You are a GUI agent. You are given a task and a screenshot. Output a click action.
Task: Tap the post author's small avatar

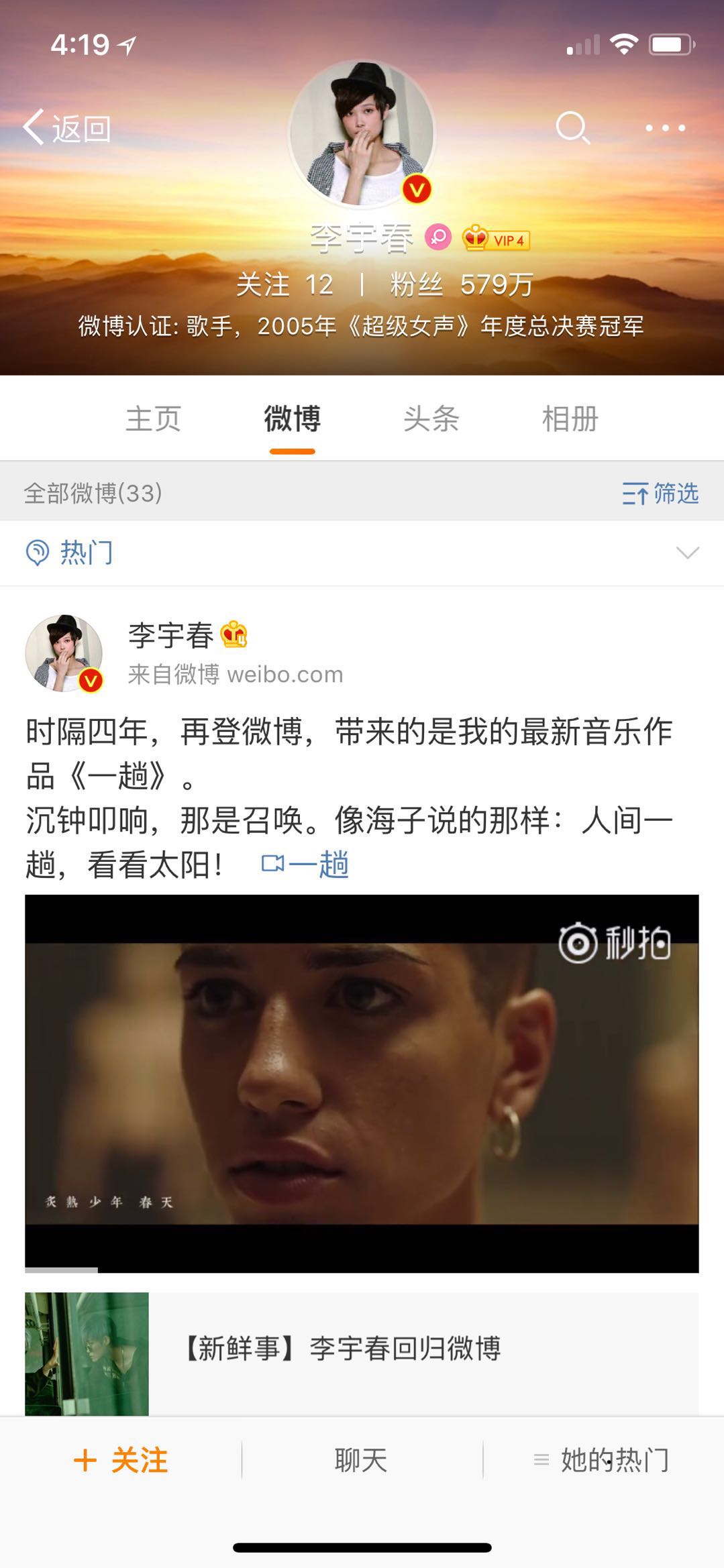pos(64,653)
